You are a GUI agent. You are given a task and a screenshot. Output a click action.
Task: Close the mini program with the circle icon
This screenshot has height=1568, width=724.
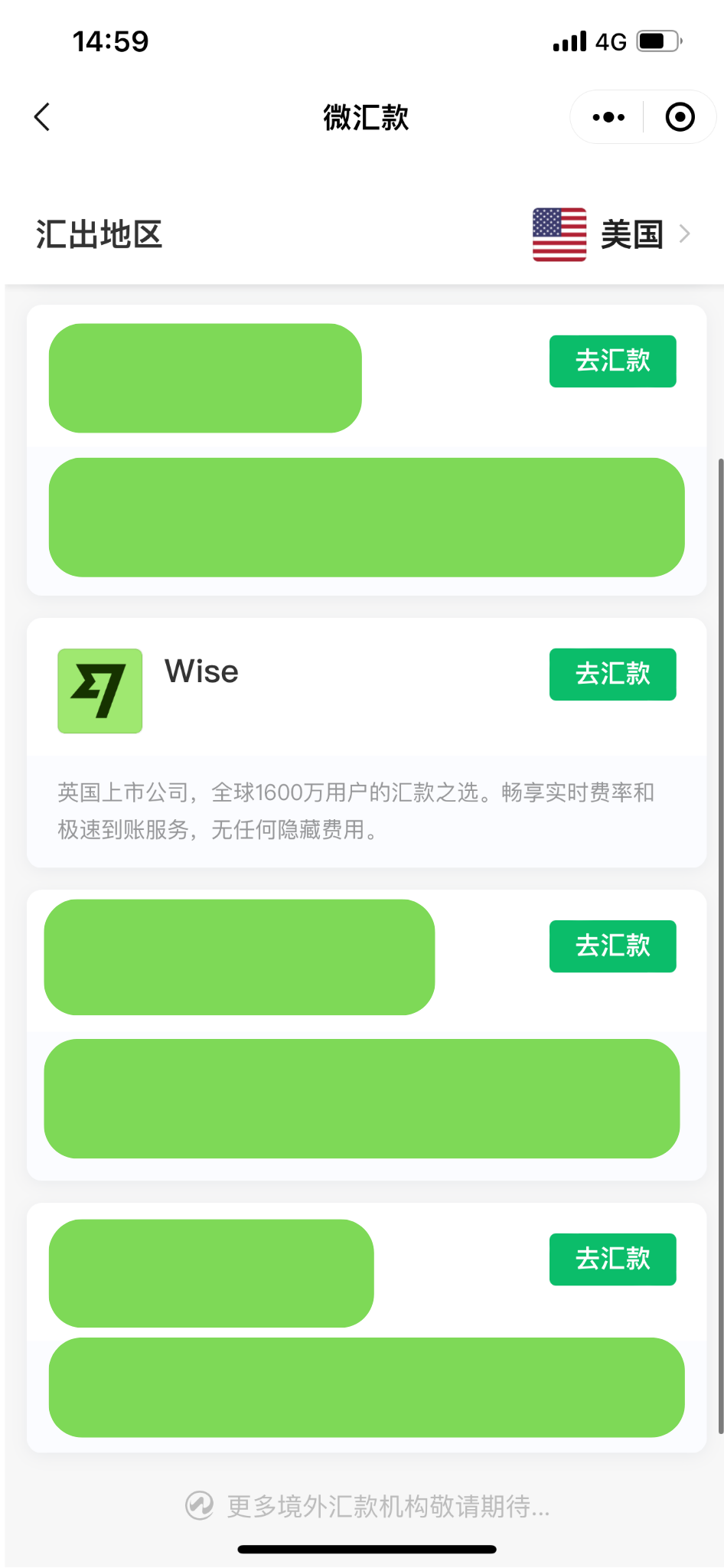pos(680,117)
